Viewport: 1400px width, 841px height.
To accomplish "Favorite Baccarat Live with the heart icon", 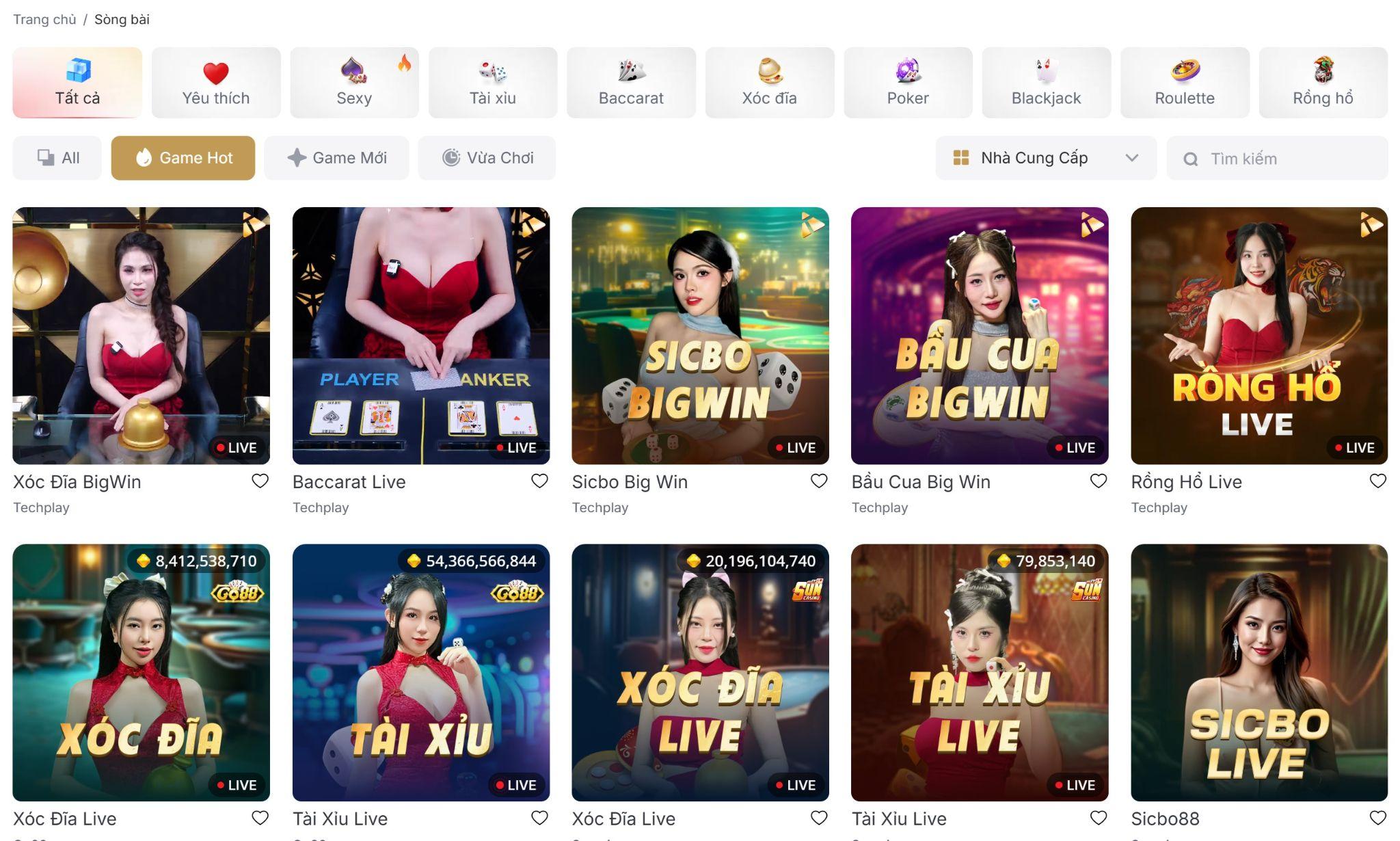I will pos(539,481).
